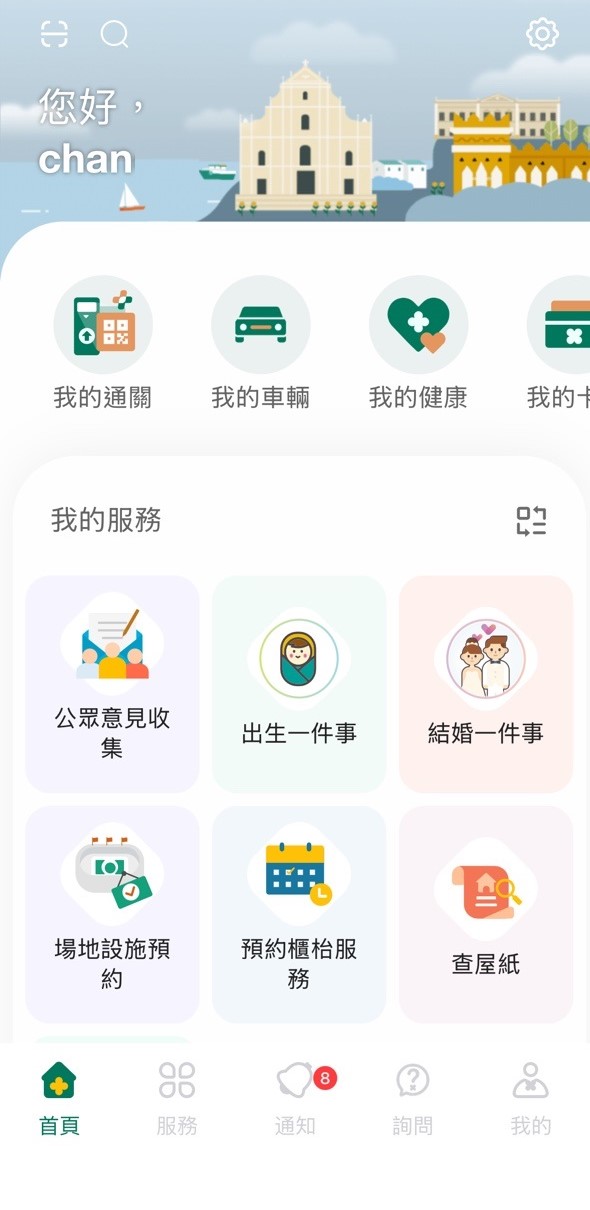Open the 查屋紙 card

click(x=486, y=914)
